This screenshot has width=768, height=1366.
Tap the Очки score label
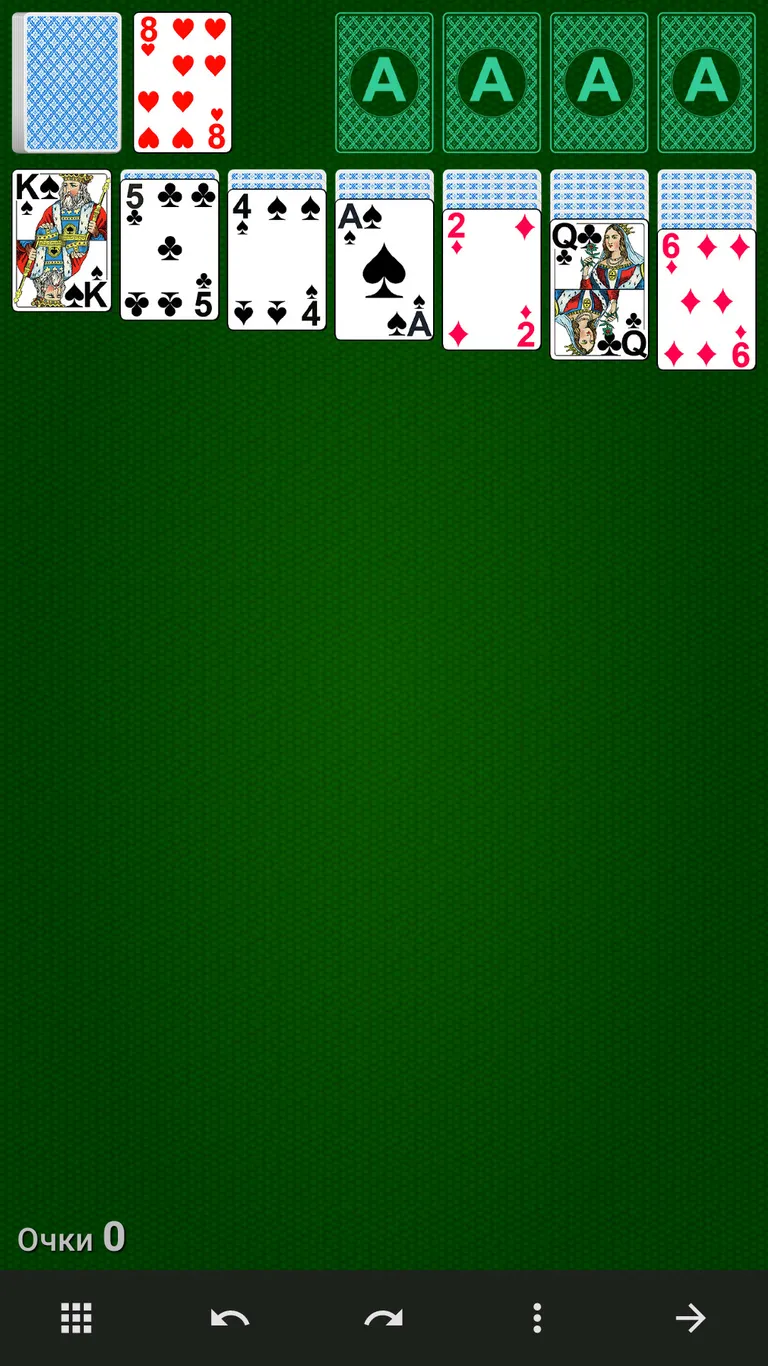pyautogui.click(x=70, y=1238)
